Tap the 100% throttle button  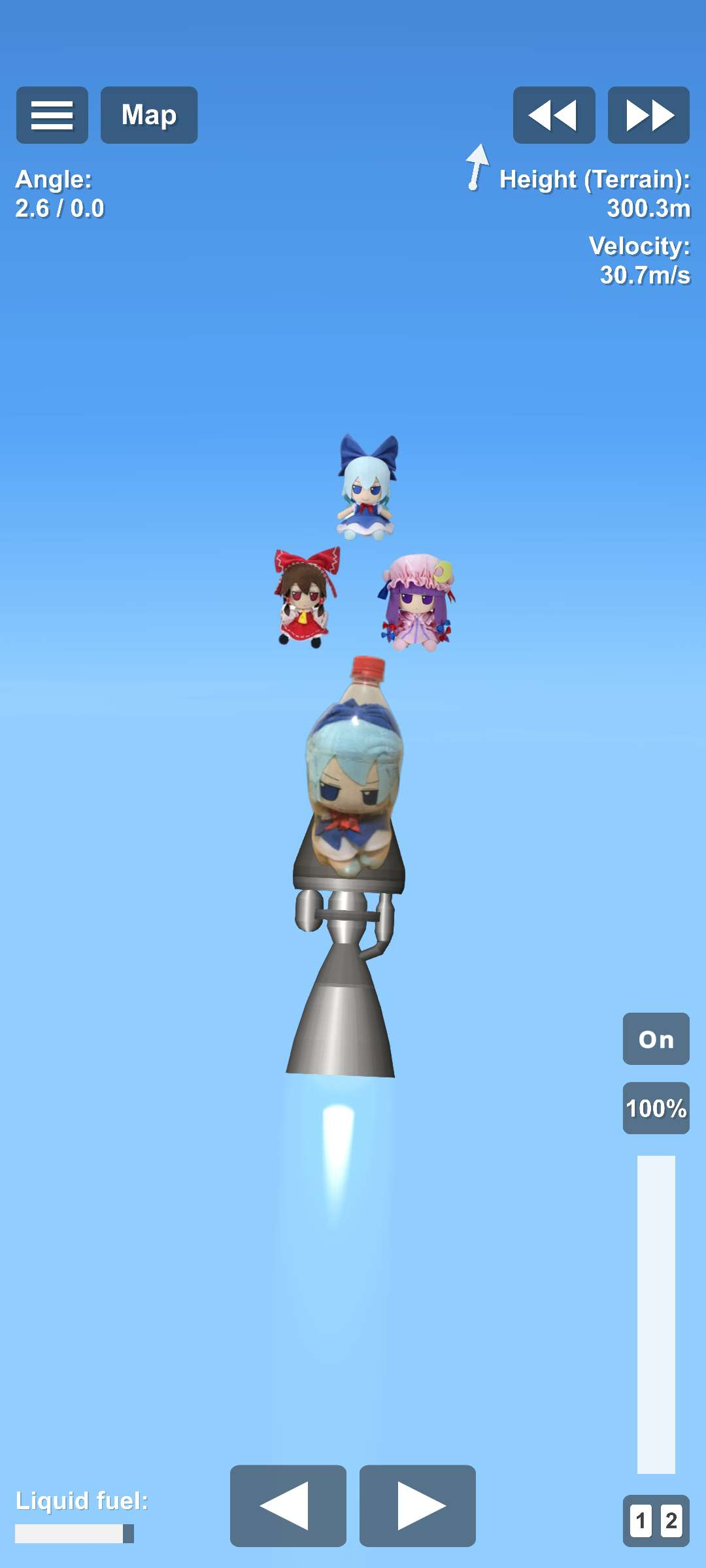656,1108
